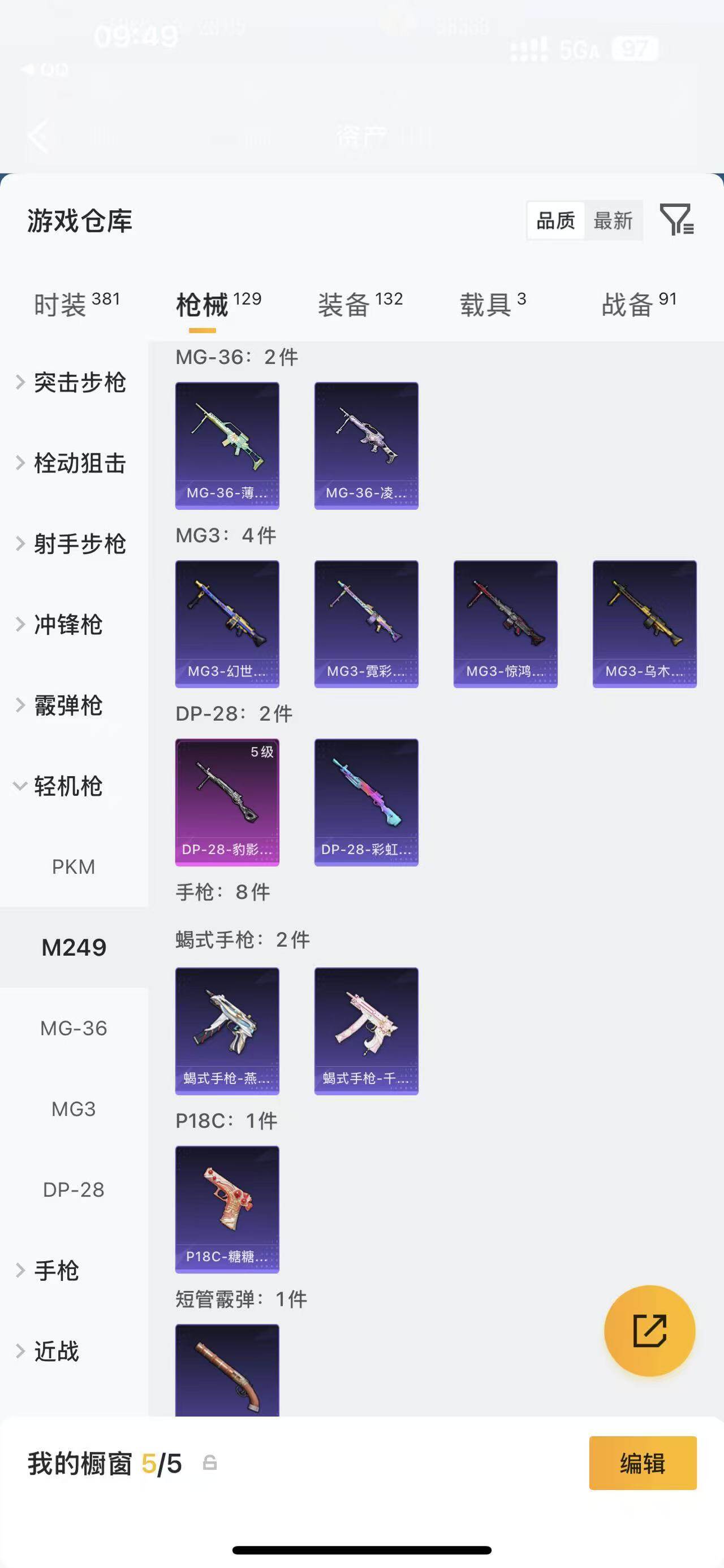Expand the 栓动狙击 category
The image size is (724, 1568).
[x=73, y=463]
